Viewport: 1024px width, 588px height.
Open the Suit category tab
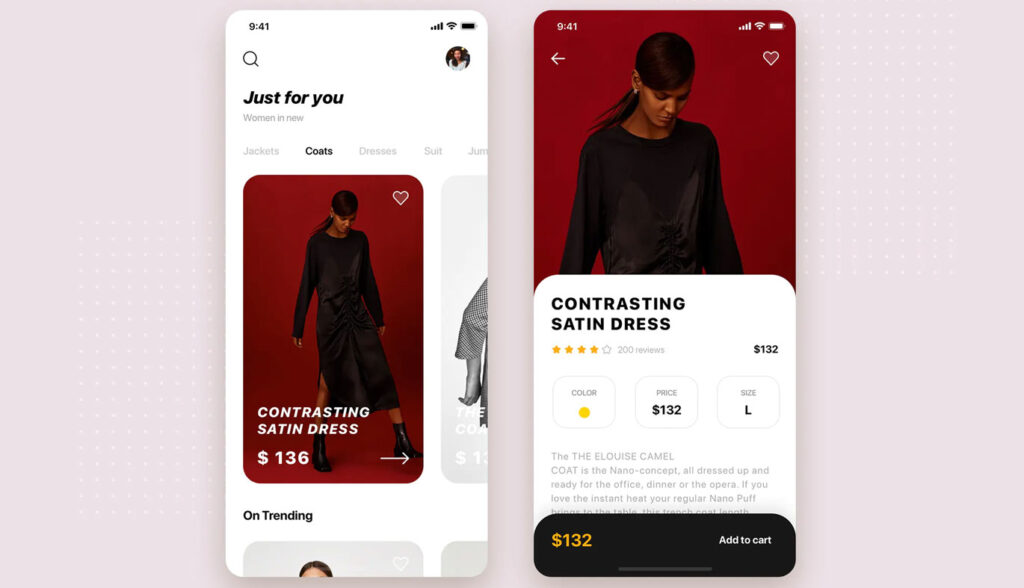coord(433,151)
